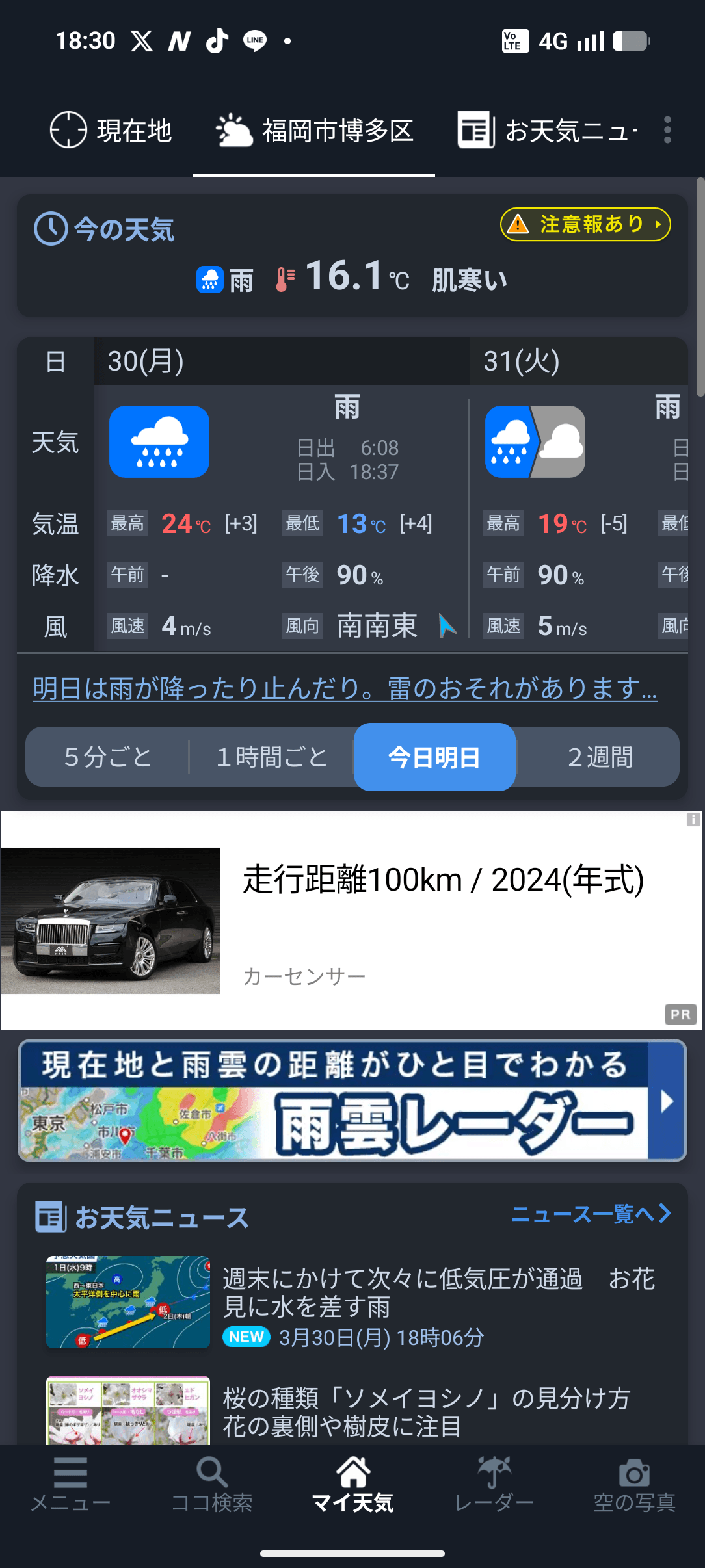This screenshot has width=705, height=1568.
Task: Switch to the 現在地 tab
Action: point(111,131)
